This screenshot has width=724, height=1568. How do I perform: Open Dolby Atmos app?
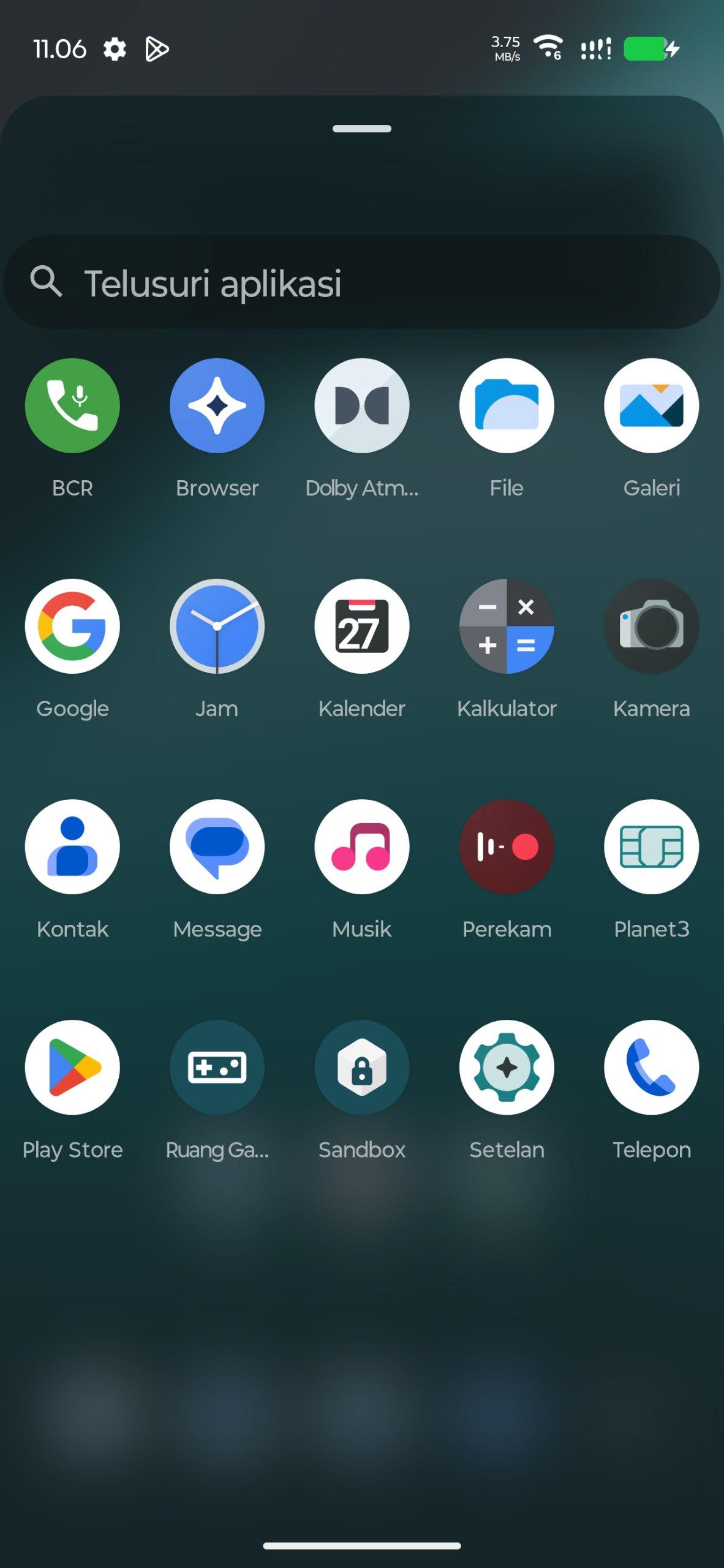(x=362, y=405)
